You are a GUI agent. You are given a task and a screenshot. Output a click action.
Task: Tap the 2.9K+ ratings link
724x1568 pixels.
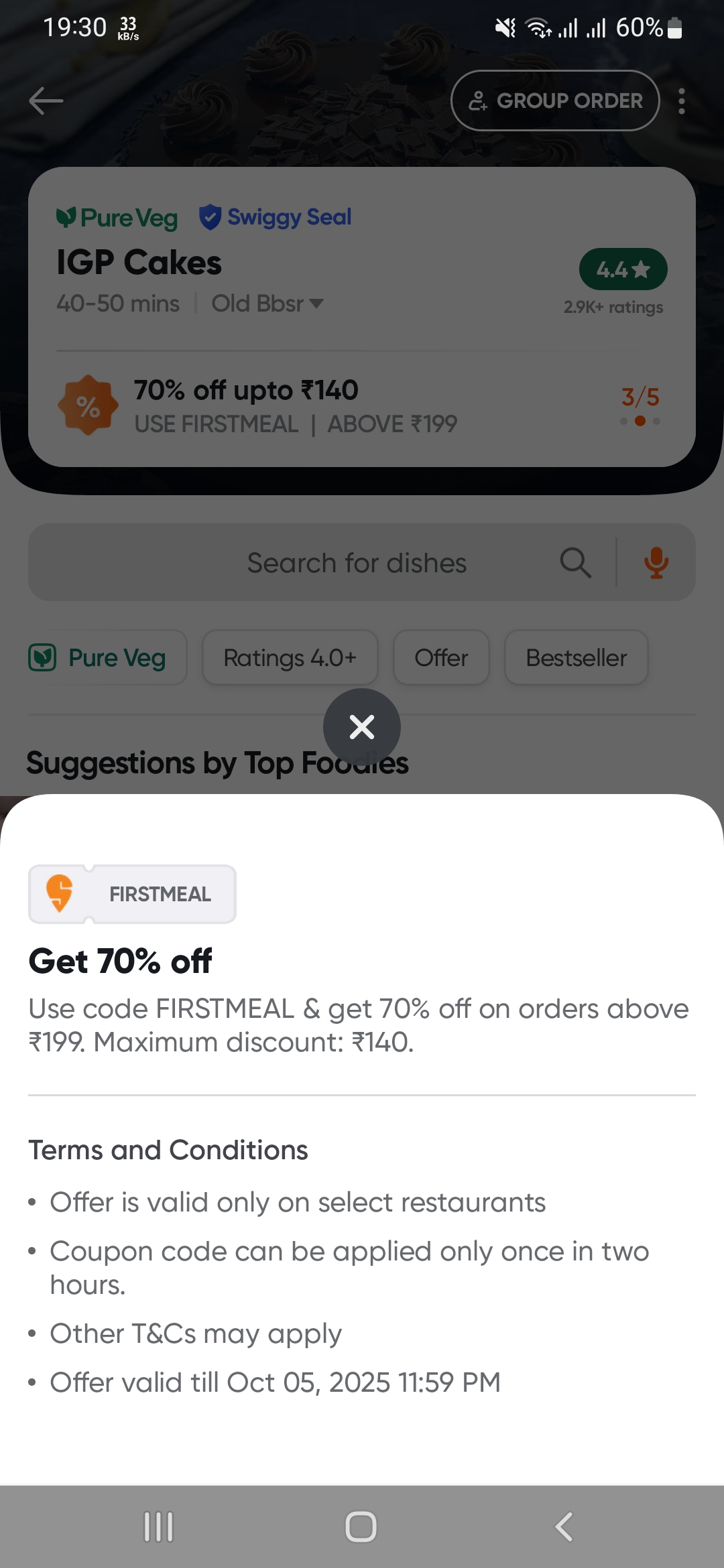point(613,306)
